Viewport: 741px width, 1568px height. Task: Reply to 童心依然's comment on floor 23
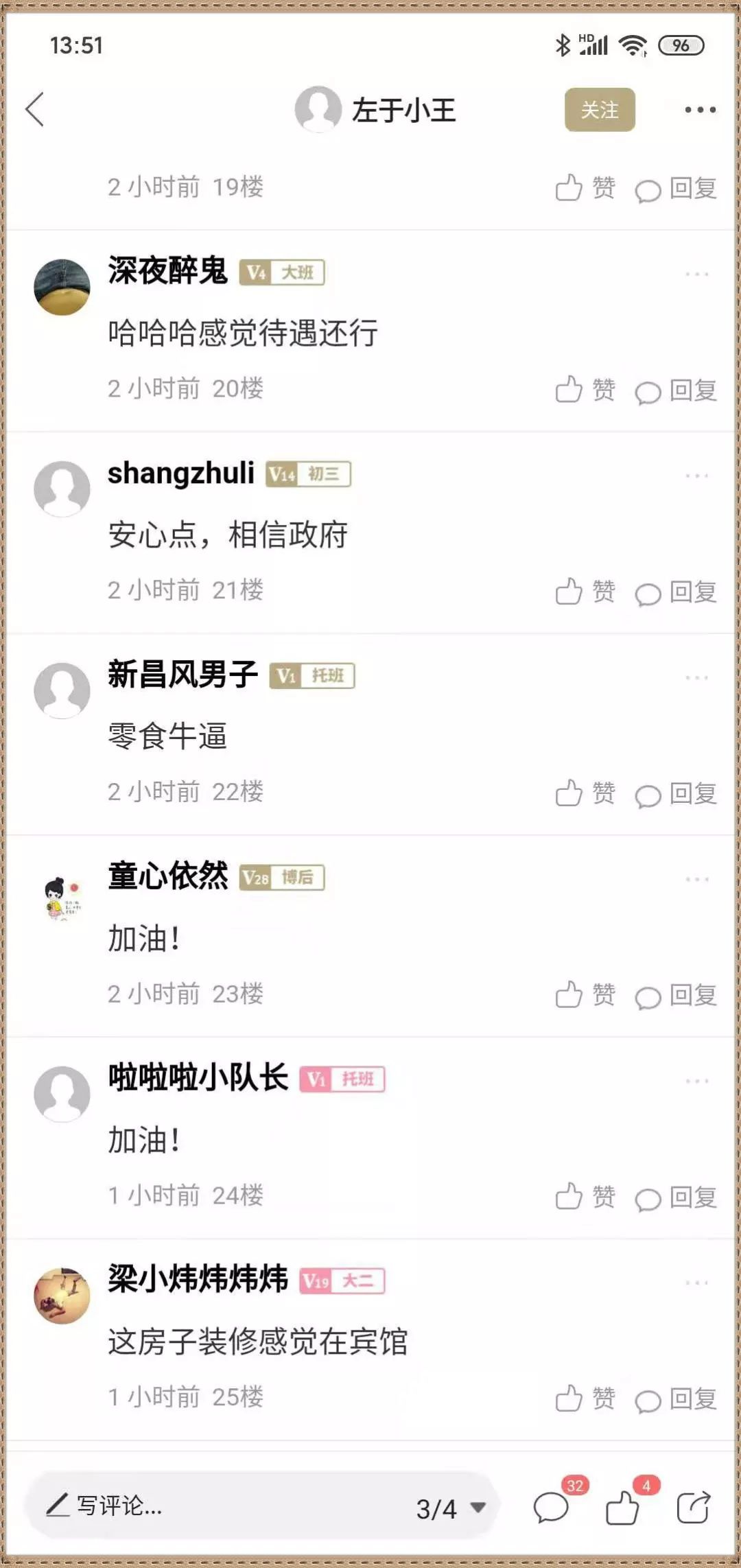(676, 995)
